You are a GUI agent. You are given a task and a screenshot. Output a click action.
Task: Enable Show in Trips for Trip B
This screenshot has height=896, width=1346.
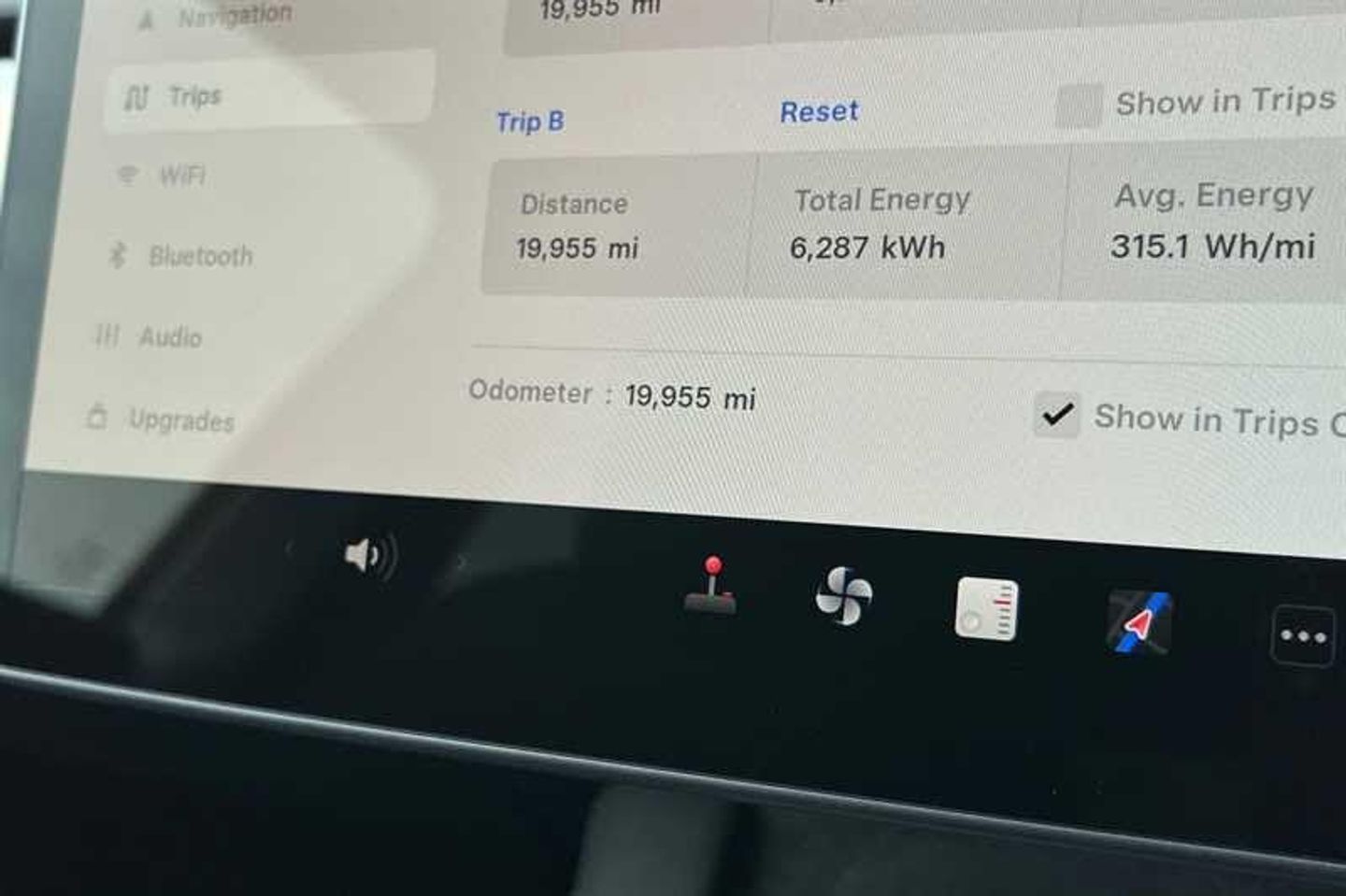(x=1079, y=105)
